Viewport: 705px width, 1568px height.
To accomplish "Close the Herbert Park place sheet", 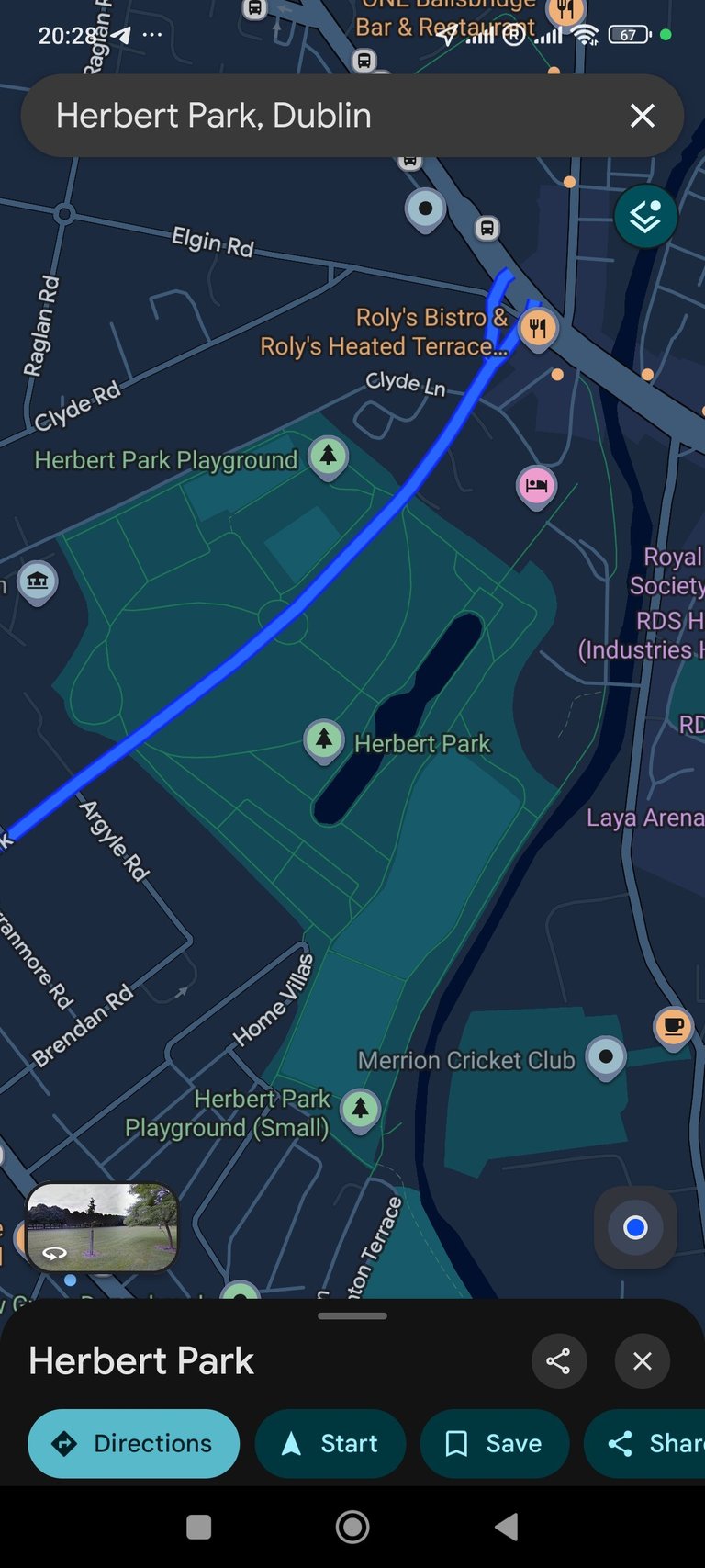I will coord(643,1360).
